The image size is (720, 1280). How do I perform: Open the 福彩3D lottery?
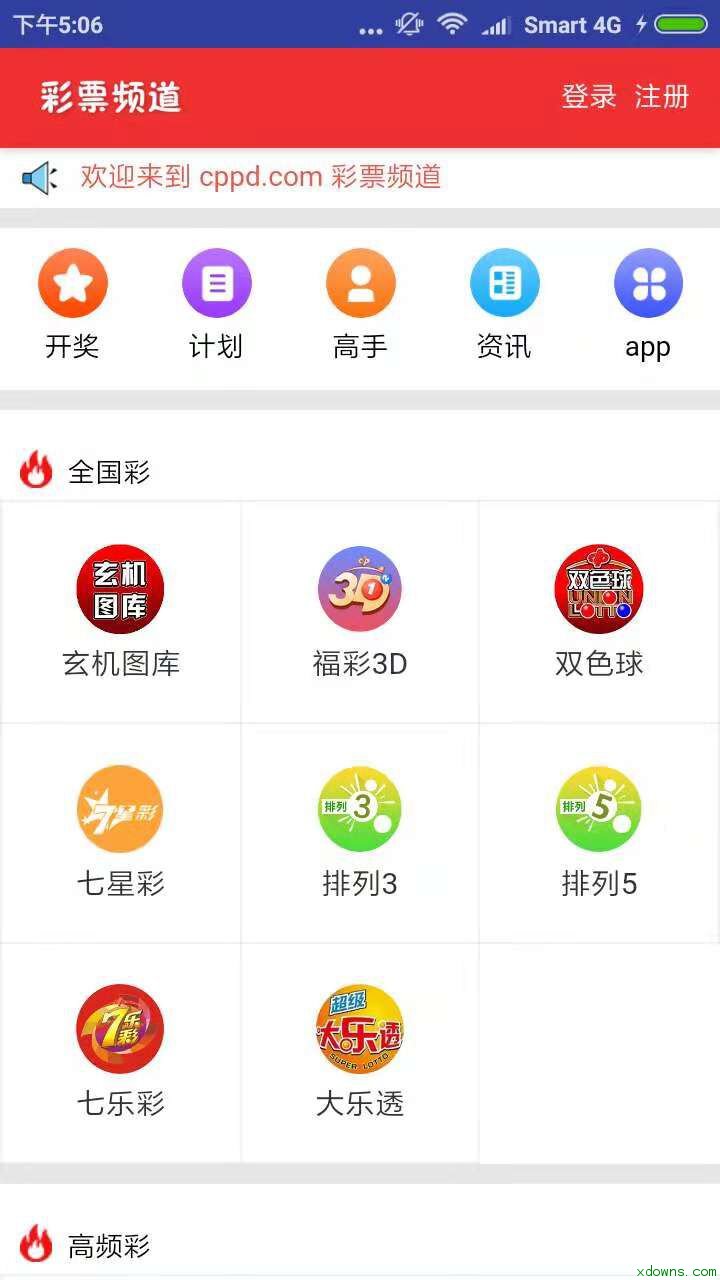[x=360, y=612]
